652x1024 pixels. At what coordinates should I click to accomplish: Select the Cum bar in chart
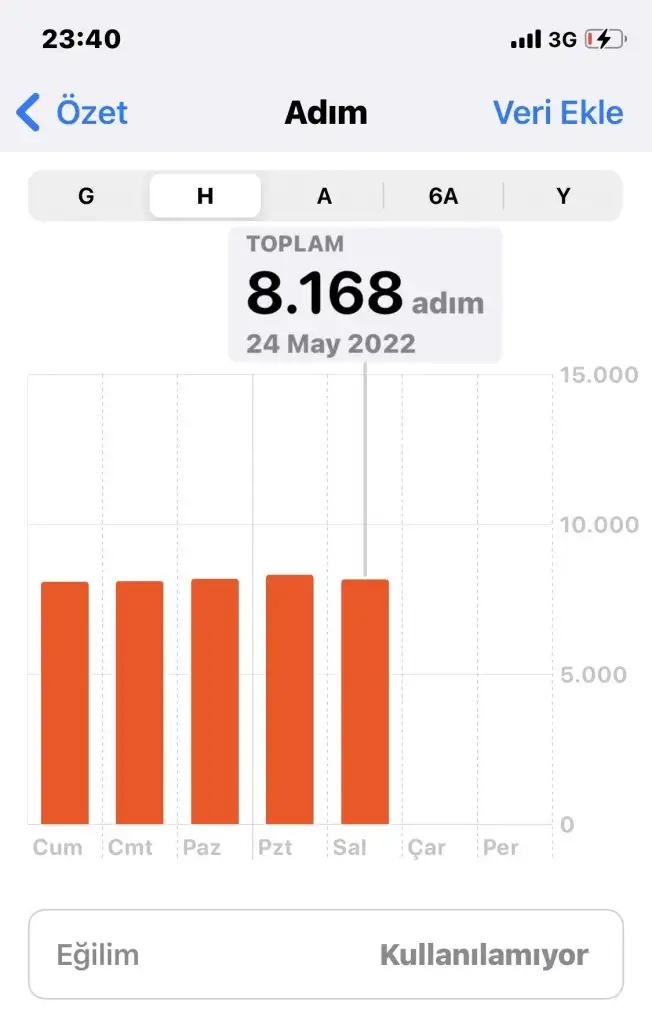click(65, 703)
